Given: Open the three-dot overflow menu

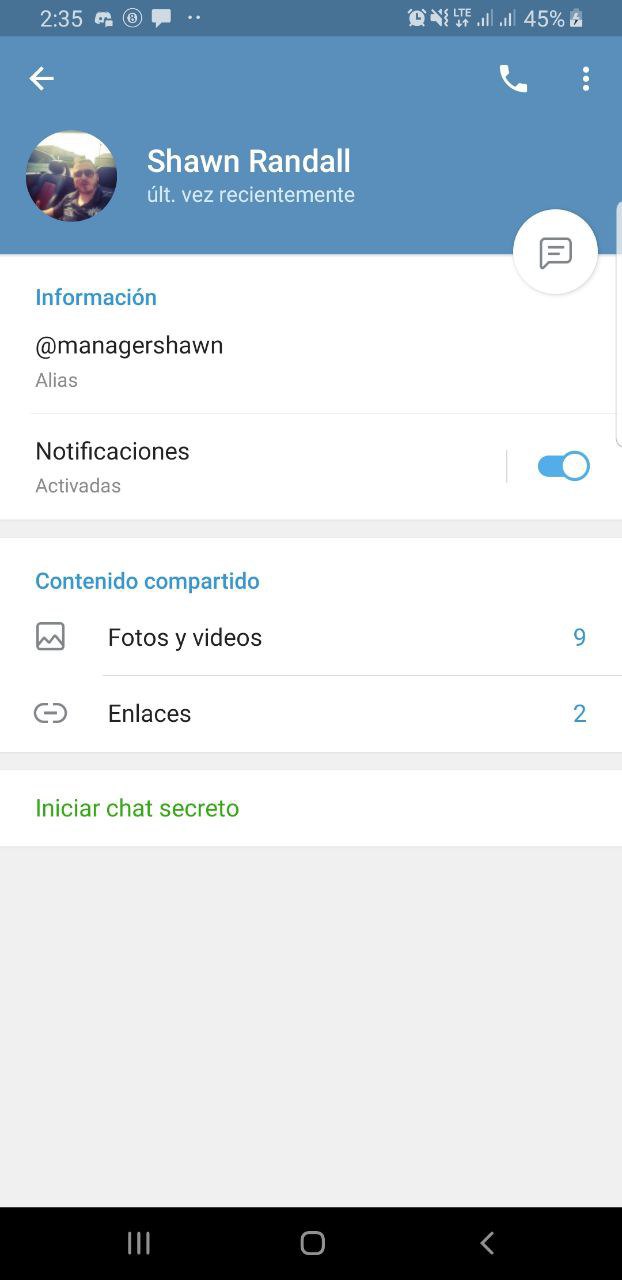Looking at the screenshot, I should 586,79.
